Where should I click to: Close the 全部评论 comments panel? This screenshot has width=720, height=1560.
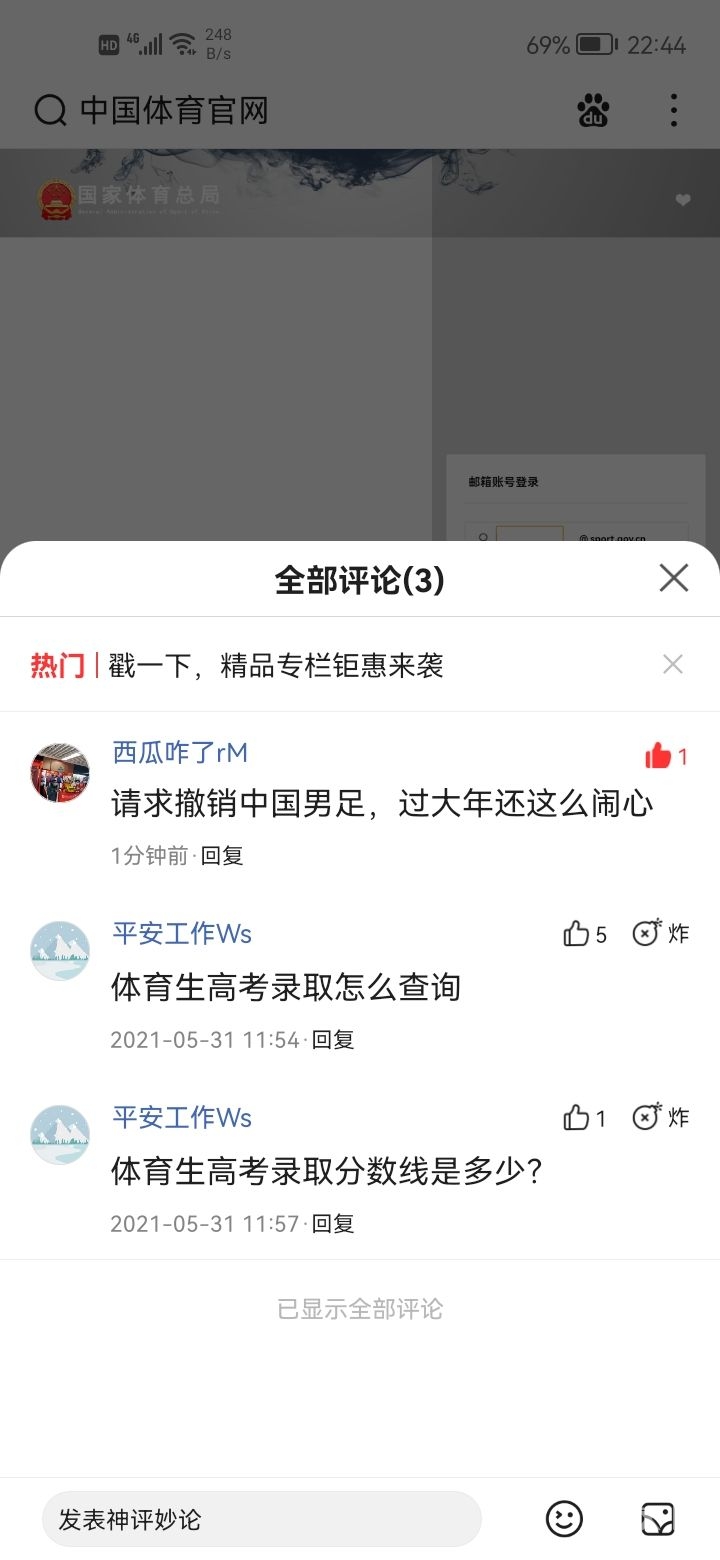coord(674,578)
